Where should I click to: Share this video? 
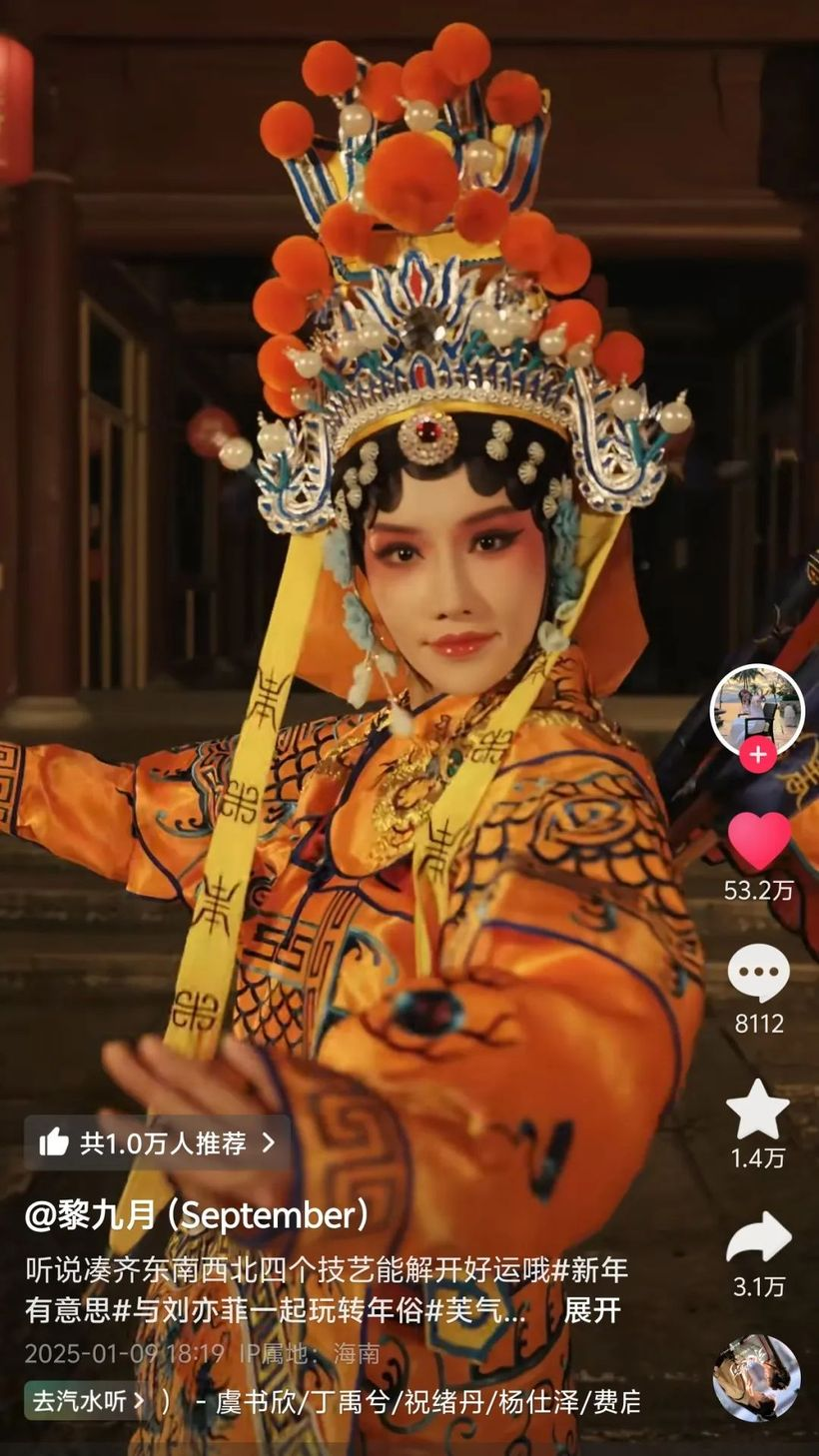click(758, 1239)
